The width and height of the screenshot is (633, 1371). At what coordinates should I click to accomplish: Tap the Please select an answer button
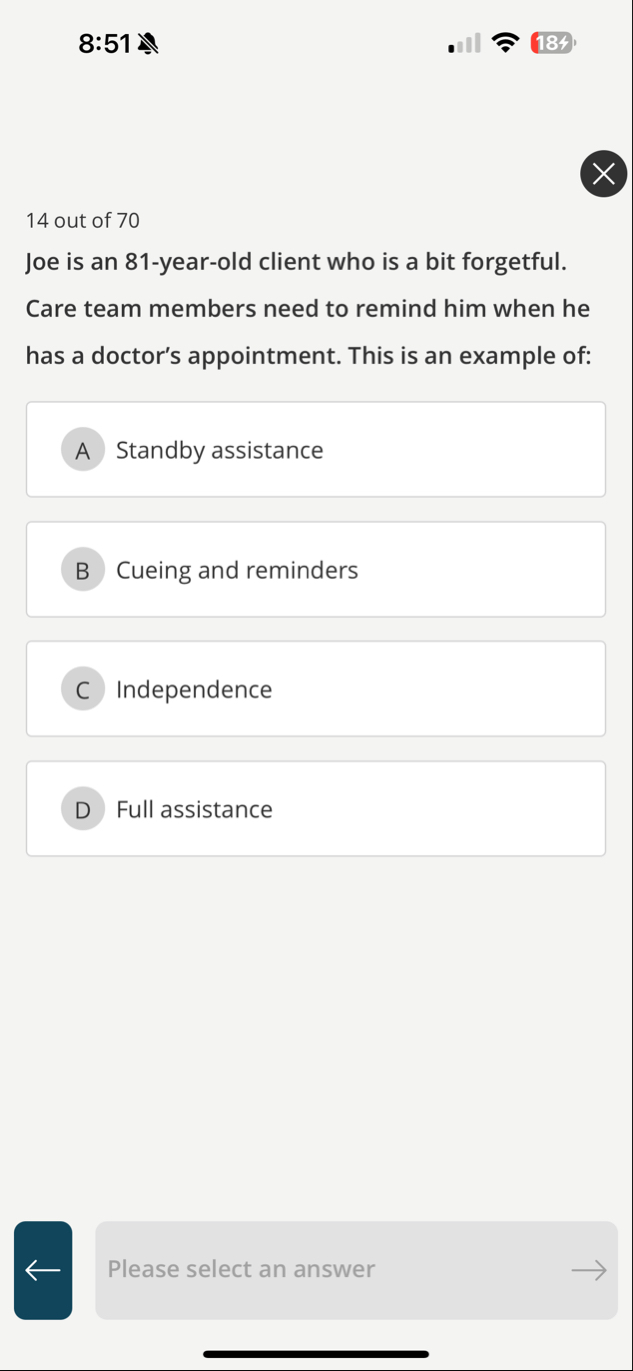[x=356, y=1270]
